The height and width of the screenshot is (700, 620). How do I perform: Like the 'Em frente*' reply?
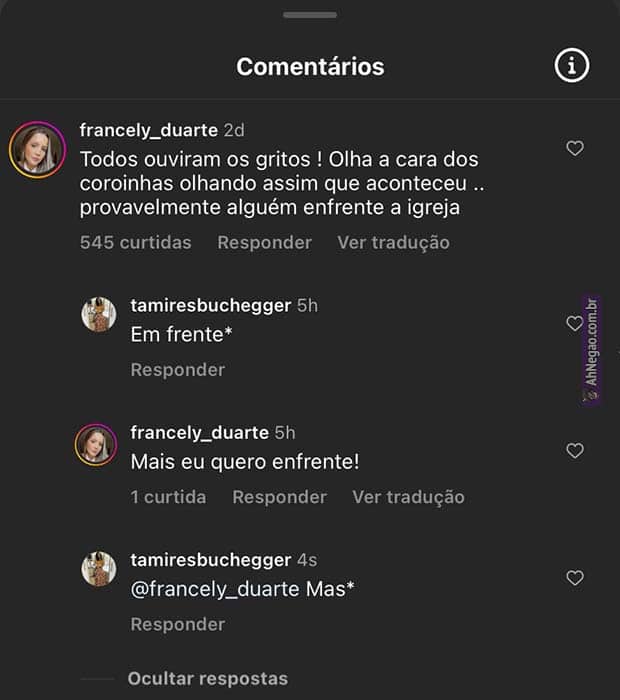(x=574, y=323)
